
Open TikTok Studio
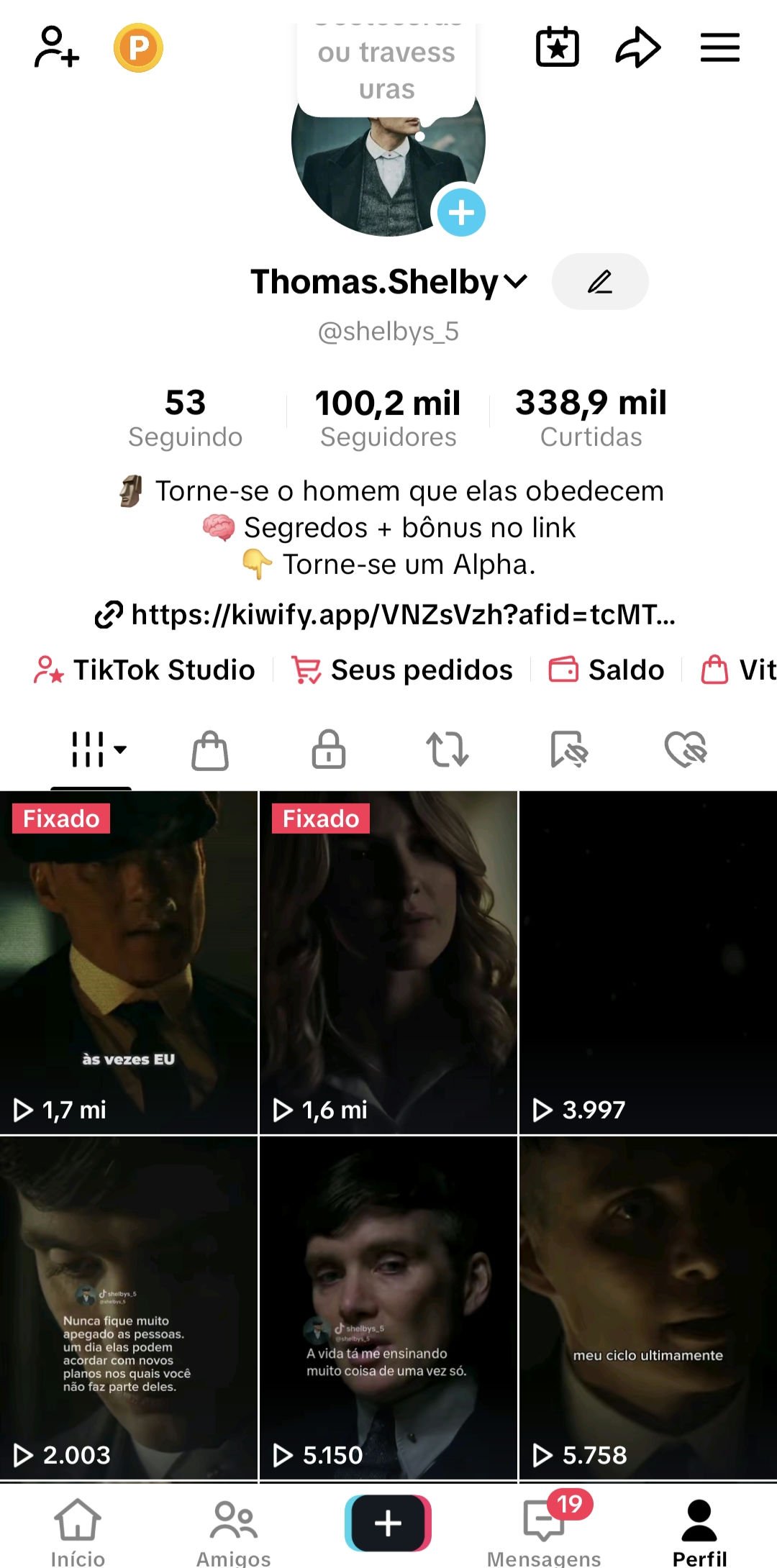click(x=145, y=670)
